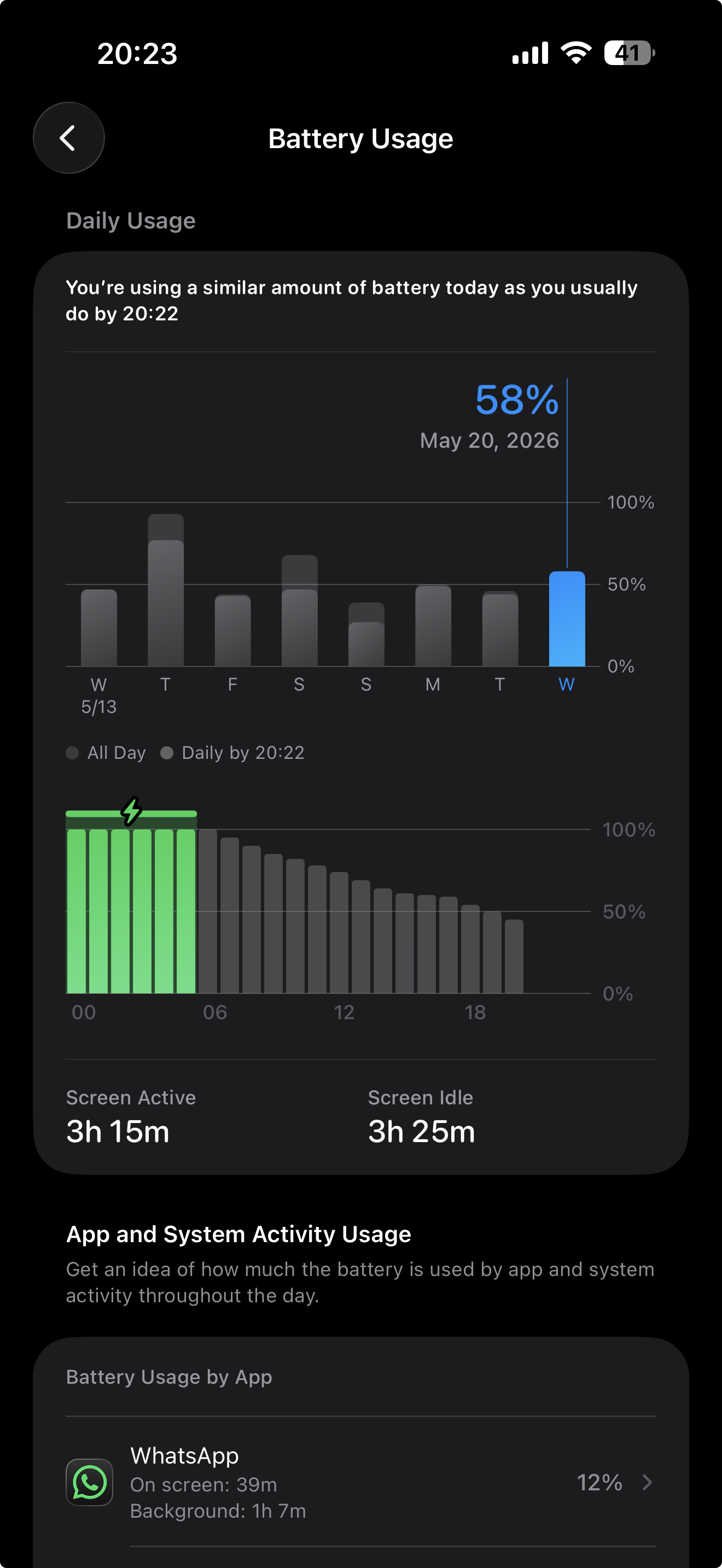Select the Thursday bar in daily chart
Screen dimensions: 722x1568
pyautogui.click(x=166, y=590)
